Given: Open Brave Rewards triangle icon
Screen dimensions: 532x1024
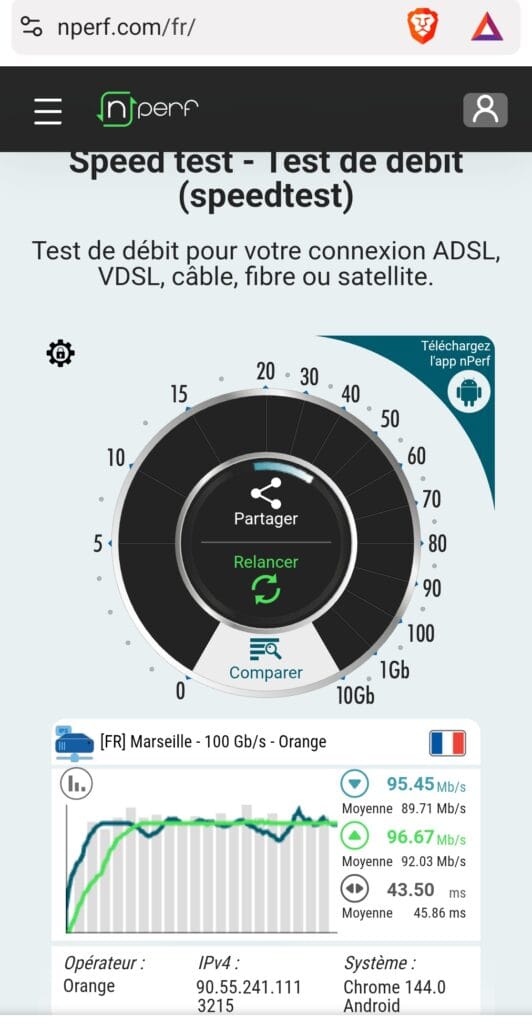Looking at the screenshot, I should click(487, 27).
